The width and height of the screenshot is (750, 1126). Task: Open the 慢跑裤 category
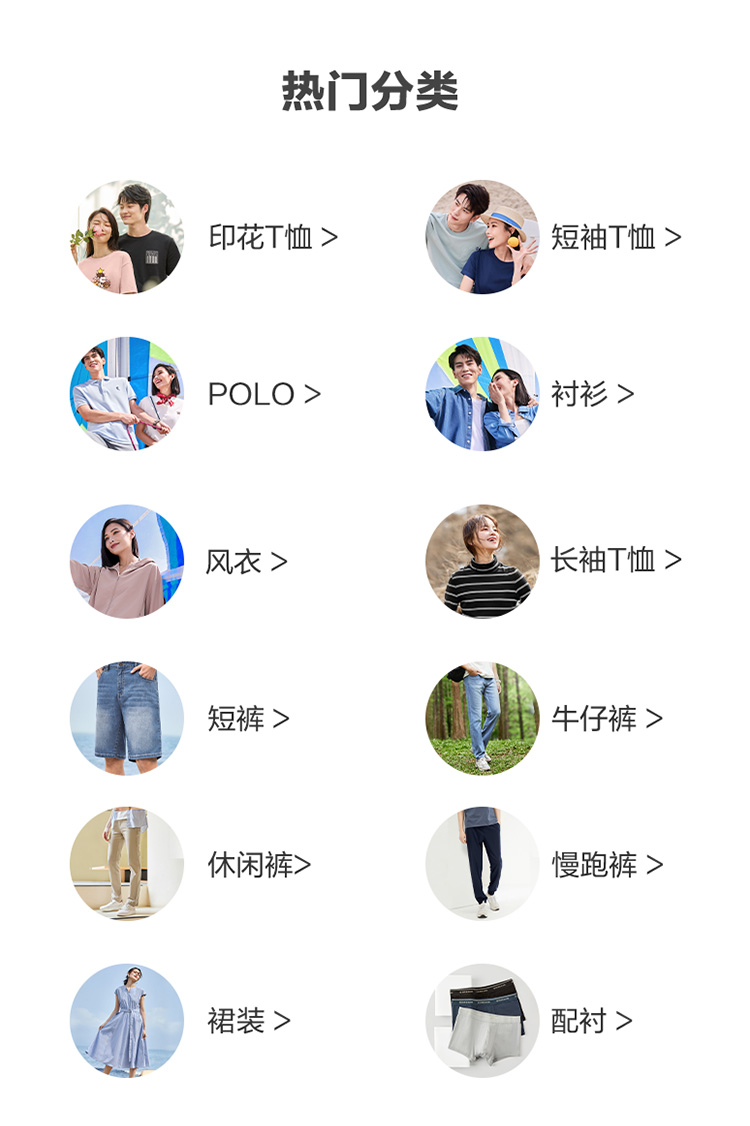pyautogui.click(x=606, y=865)
